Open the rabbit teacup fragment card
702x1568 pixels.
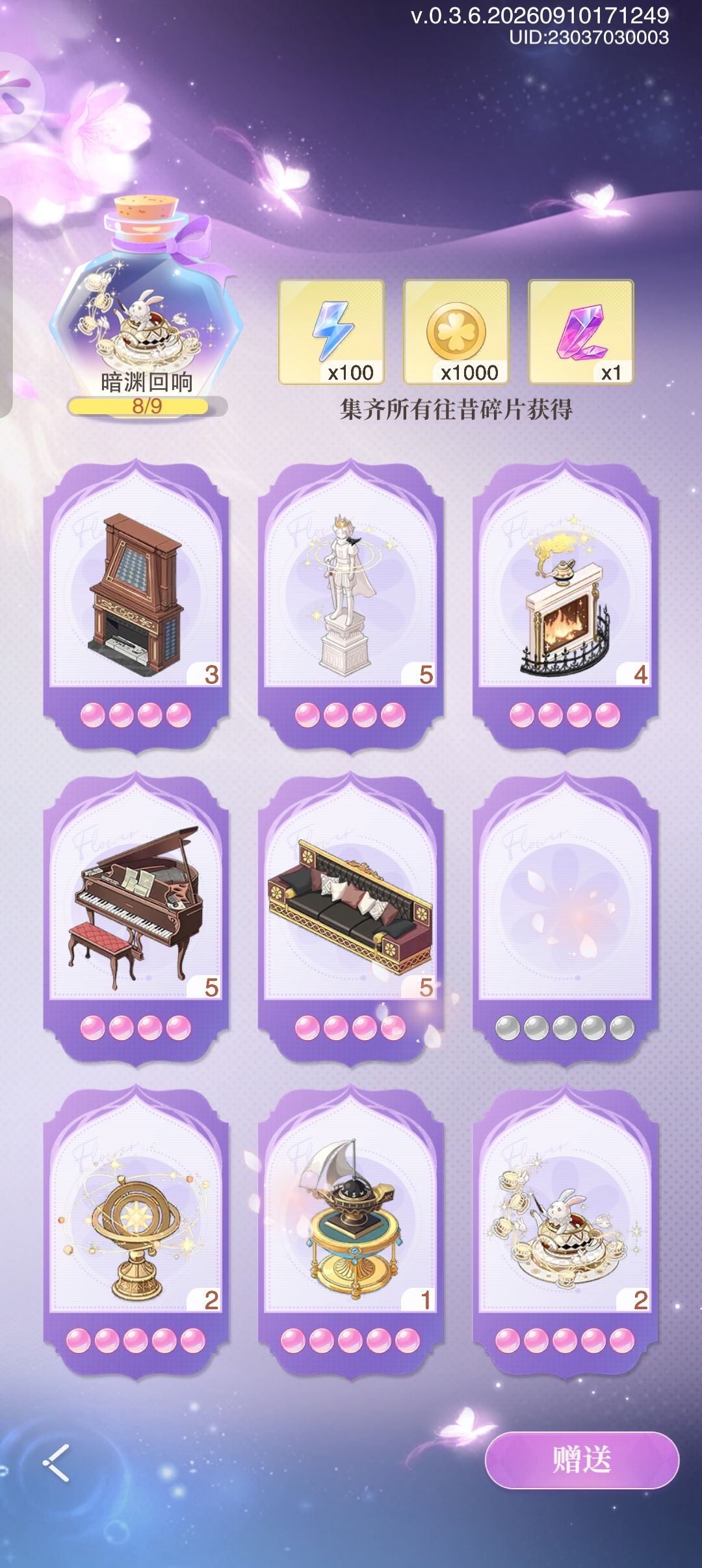[x=565, y=1231]
